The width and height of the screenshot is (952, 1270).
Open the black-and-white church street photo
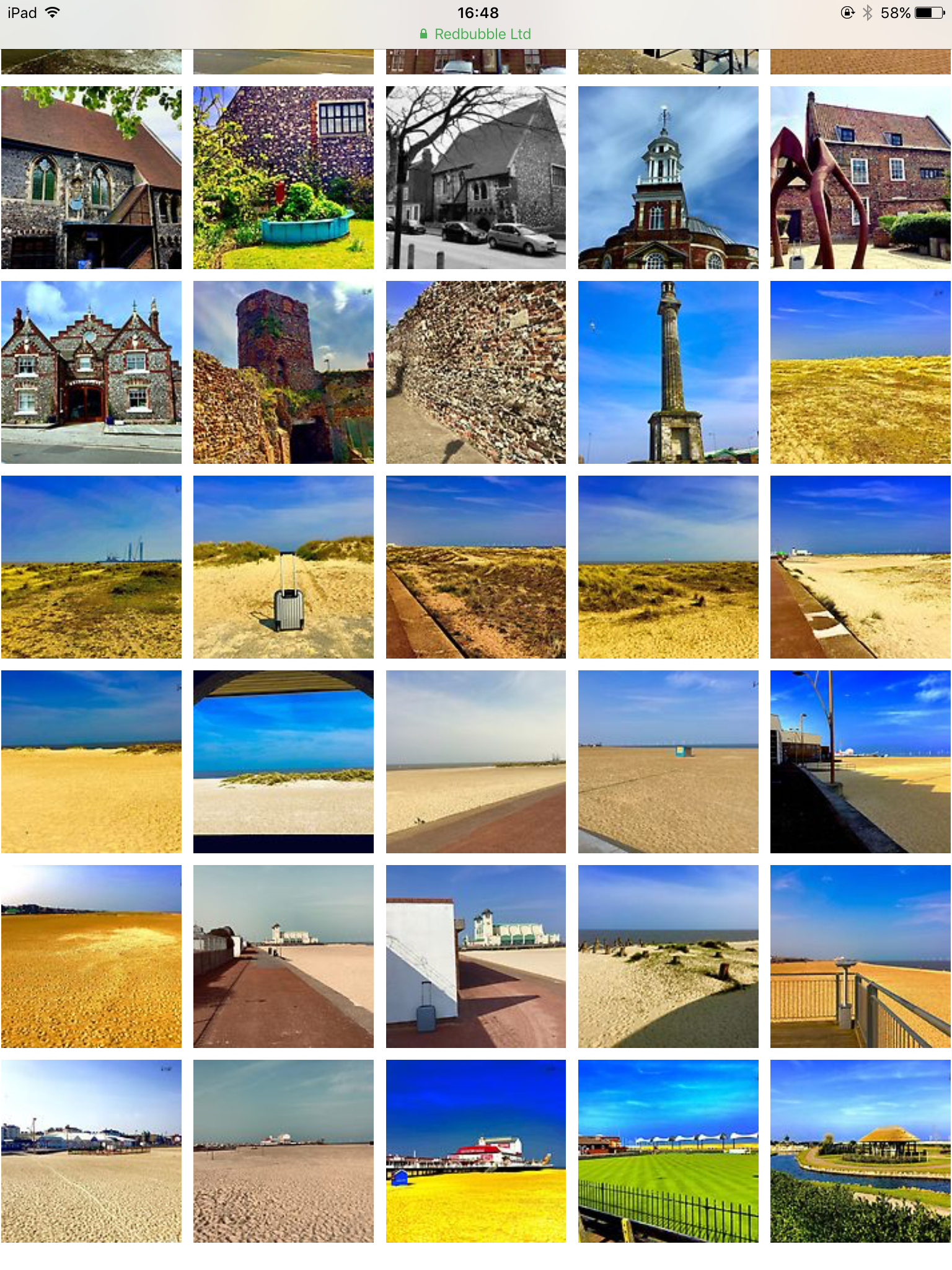pyautogui.click(x=475, y=177)
